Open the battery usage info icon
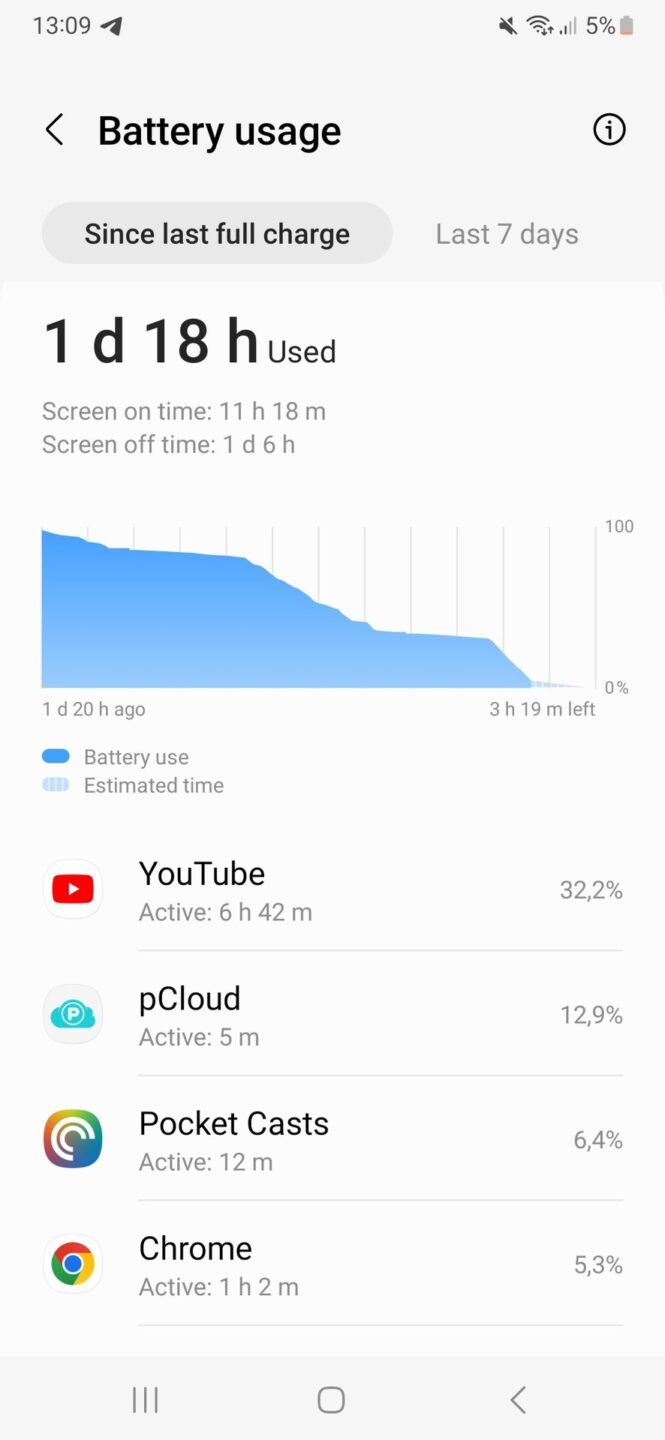Image resolution: width=665 pixels, height=1440 pixels. [609, 130]
